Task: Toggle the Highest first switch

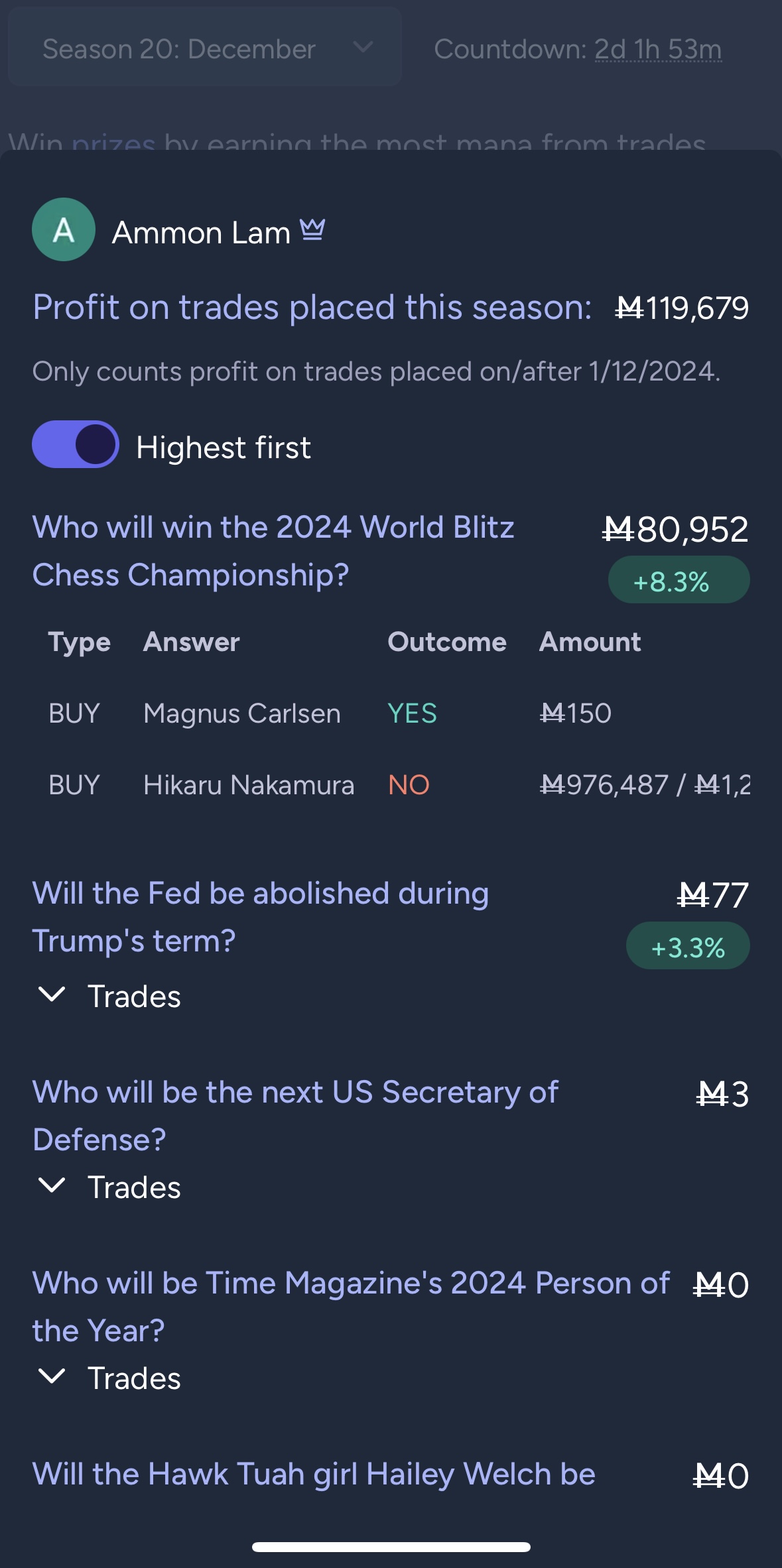Action: [x=75, y=444]
